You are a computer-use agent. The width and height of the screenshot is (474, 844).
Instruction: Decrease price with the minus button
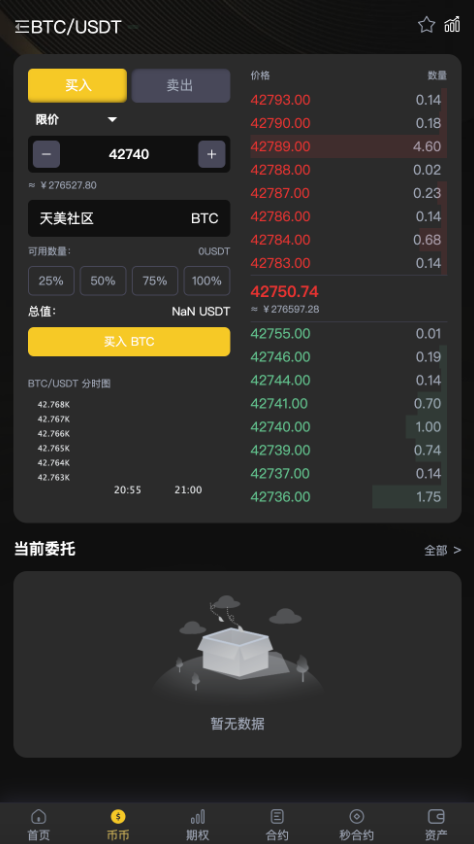click(46, 154)
